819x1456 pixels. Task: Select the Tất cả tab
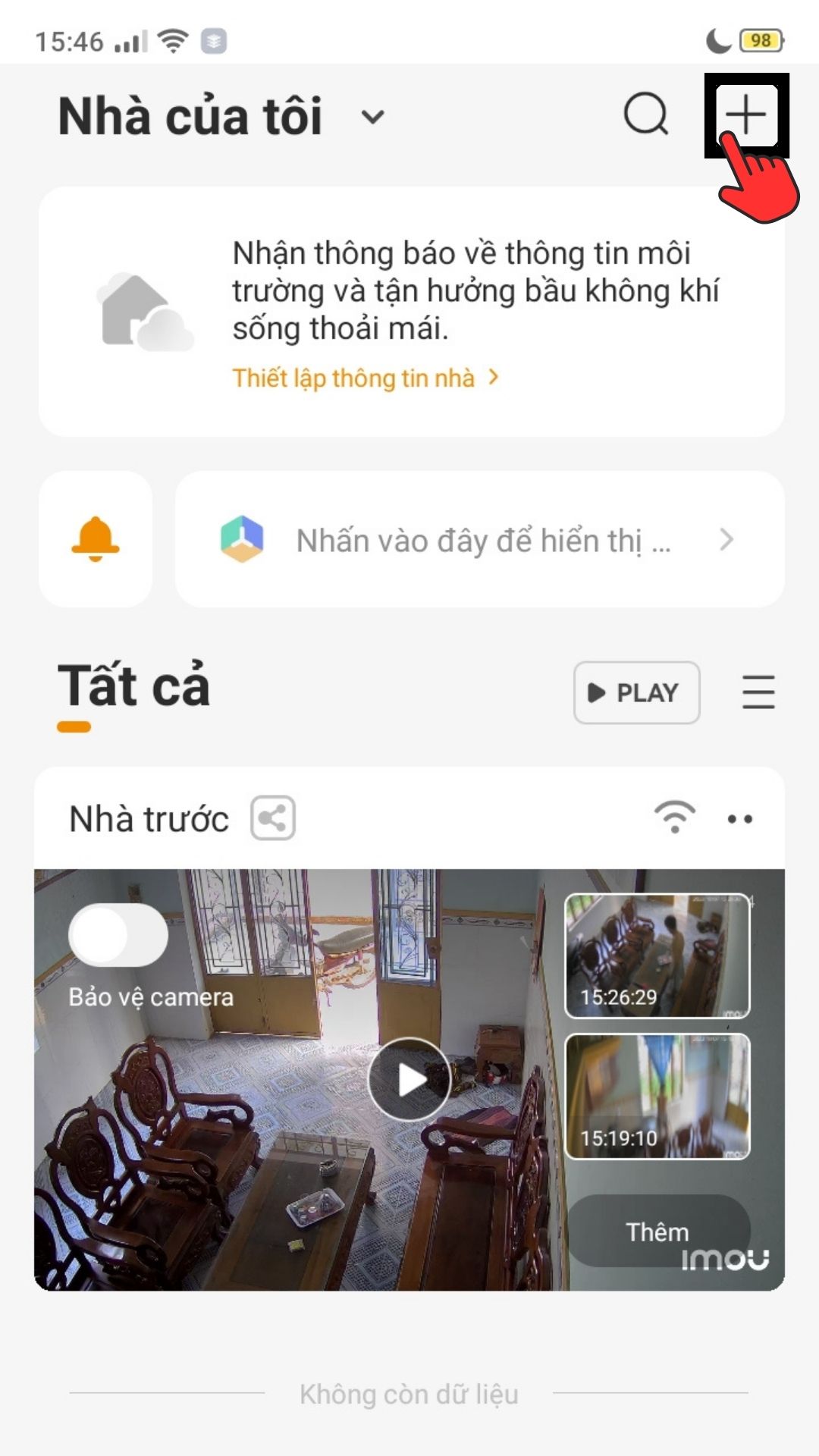133,687
